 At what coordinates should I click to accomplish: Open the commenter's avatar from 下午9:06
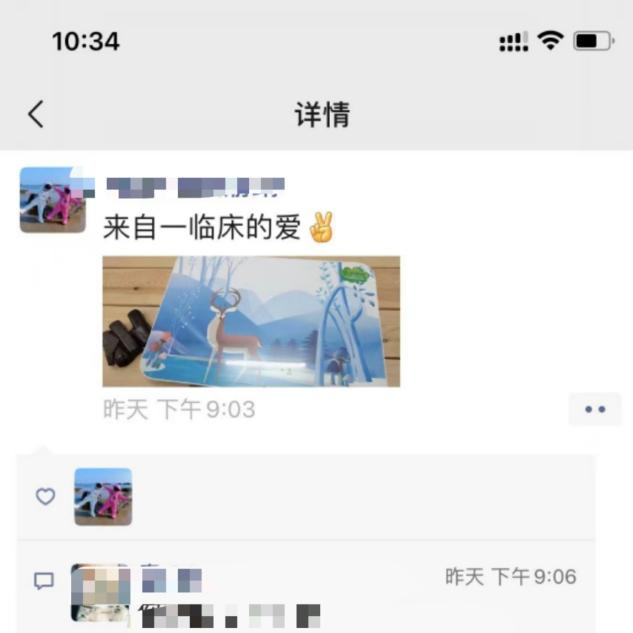[100, 592]
